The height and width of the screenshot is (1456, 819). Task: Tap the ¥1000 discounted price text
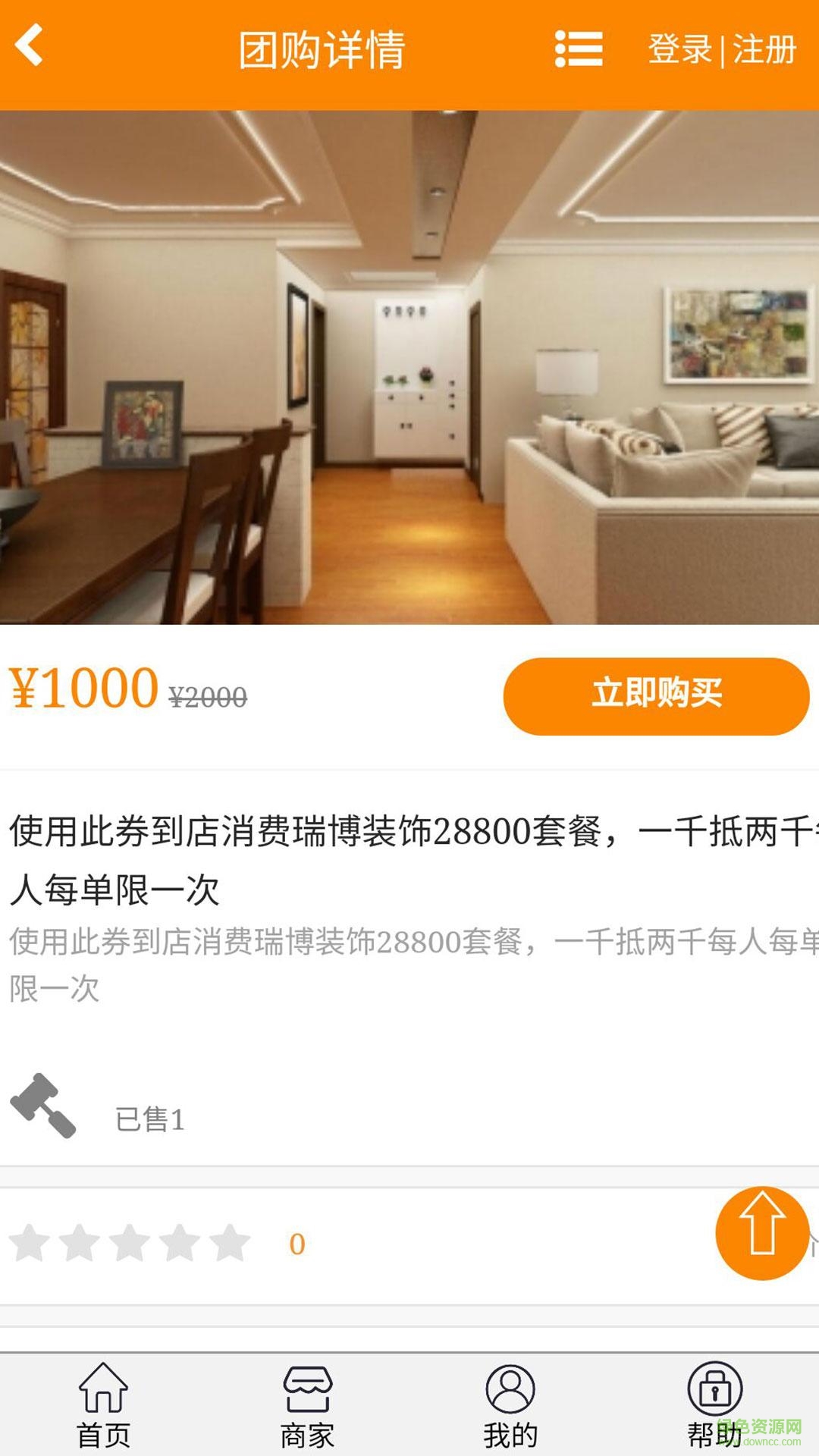pyautogui.click(x=80, y=690)
